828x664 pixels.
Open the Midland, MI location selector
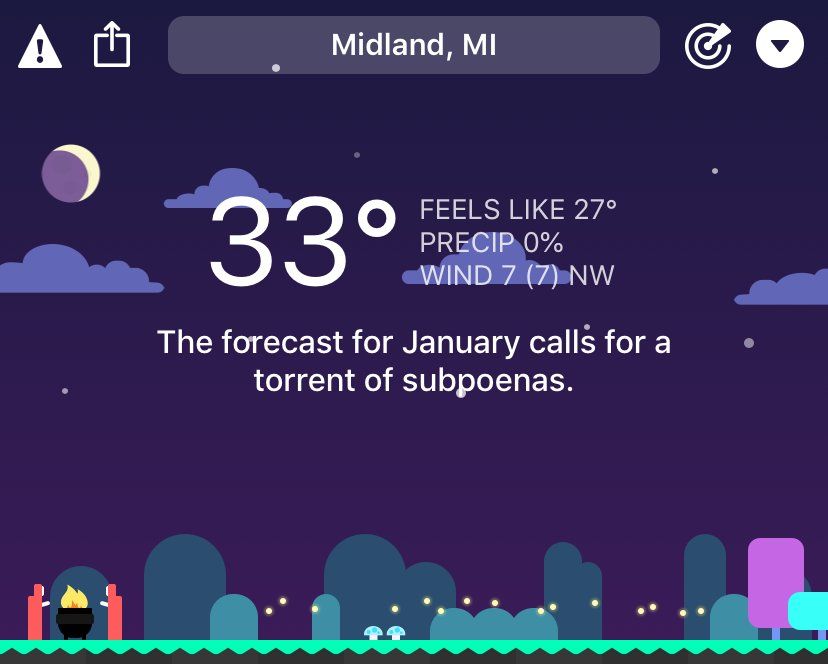click(x=413, y=45)
